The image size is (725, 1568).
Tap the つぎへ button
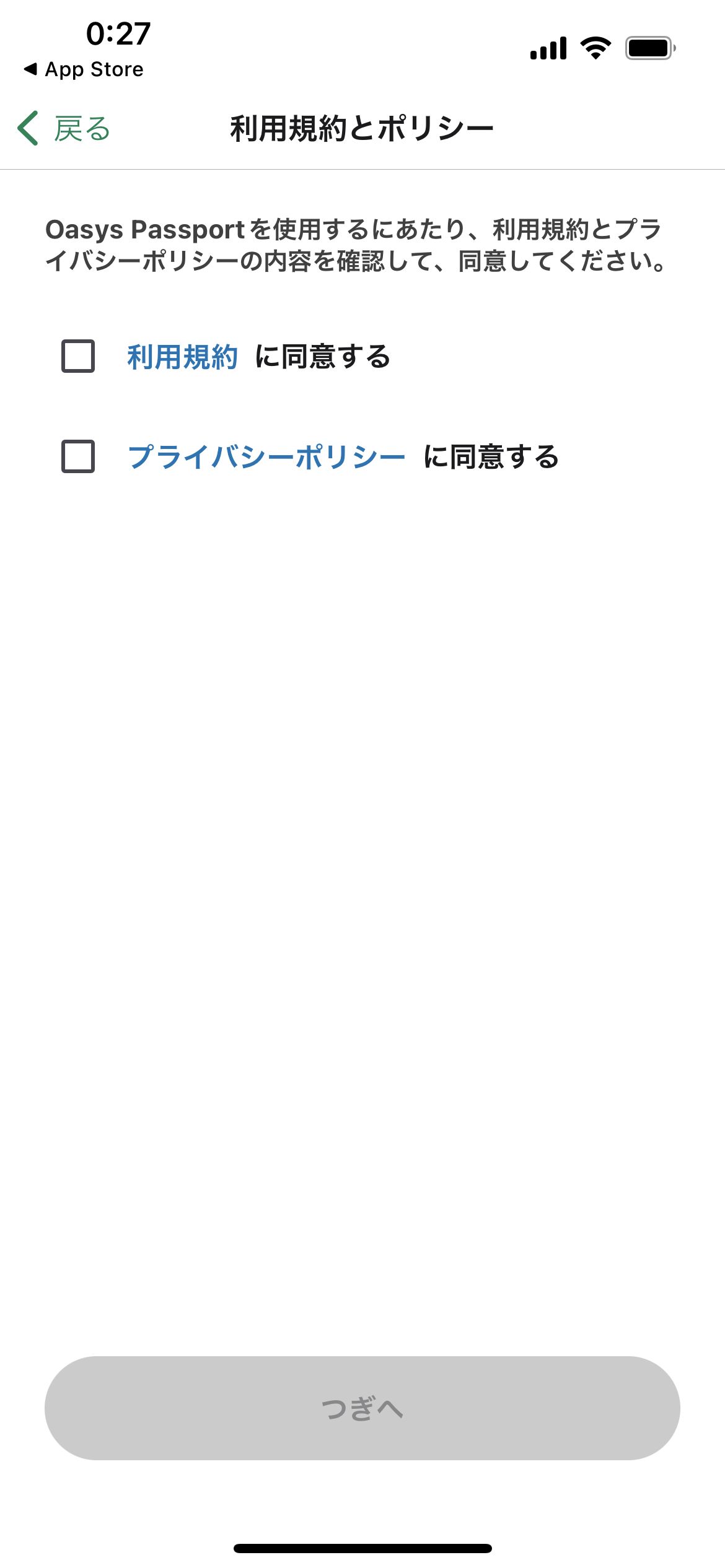(362, 1408)
